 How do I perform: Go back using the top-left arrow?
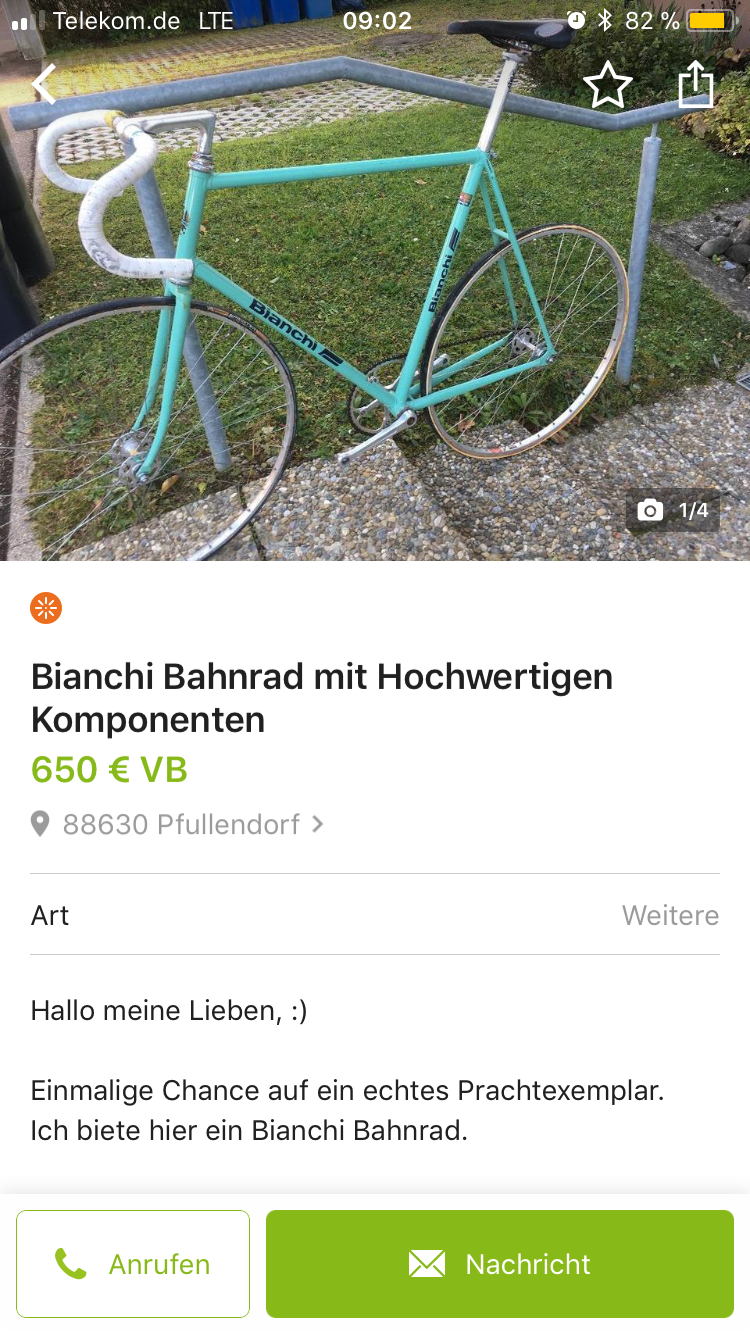click(x=44, y=85)
